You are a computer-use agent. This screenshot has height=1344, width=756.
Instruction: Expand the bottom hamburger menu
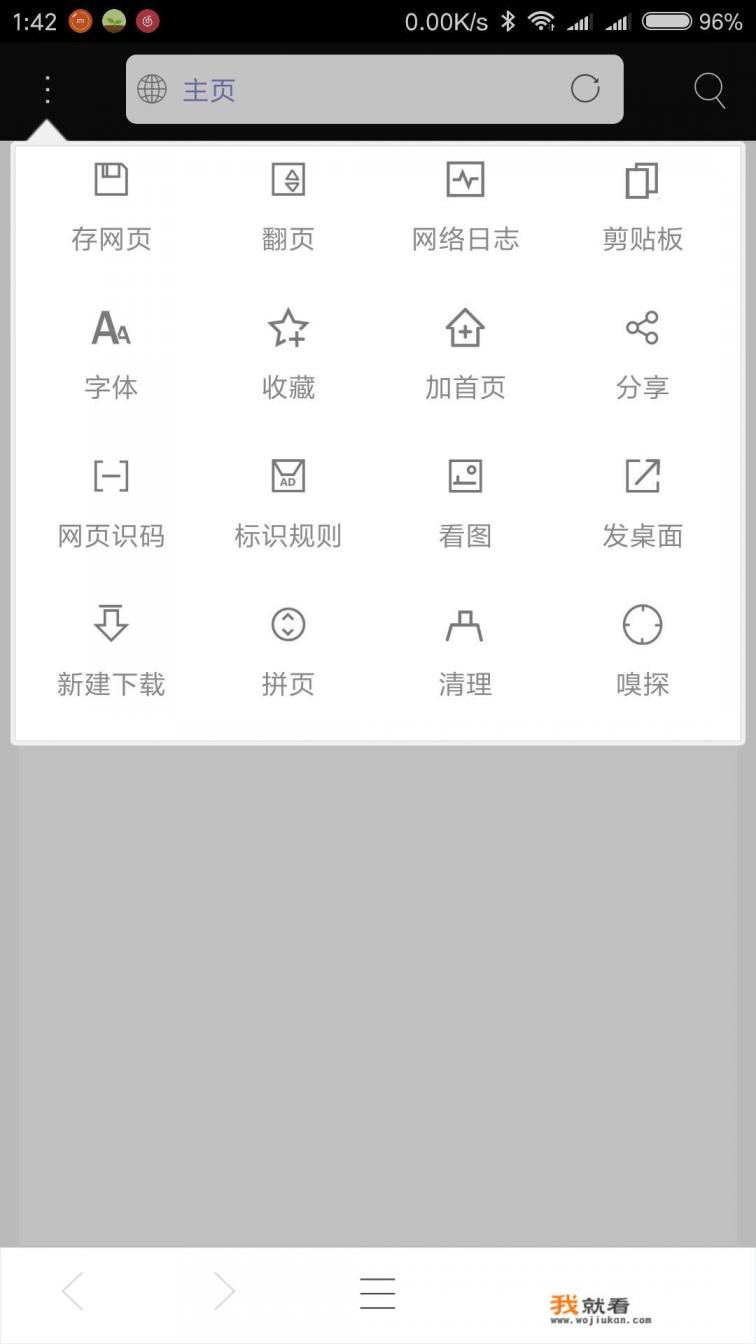[377, 1291]
